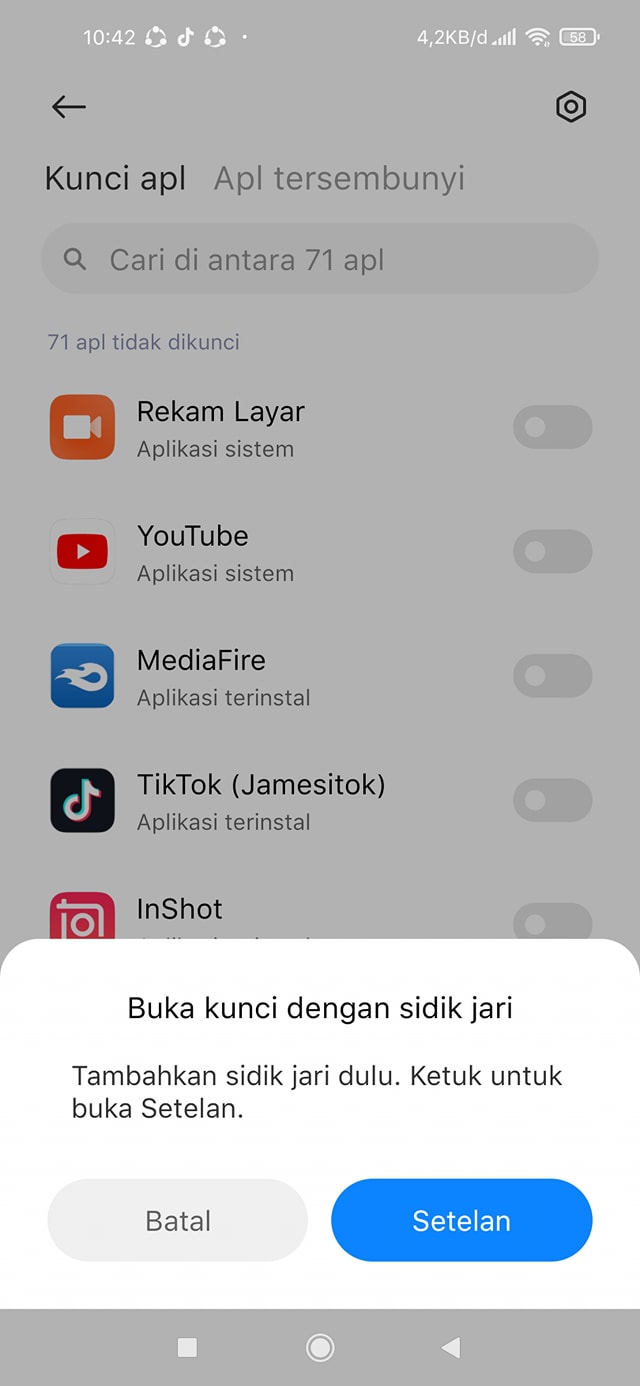
Task: Cancel the fingerprint unlock dialog with Batal
Action: click(x=178, y=1220)
